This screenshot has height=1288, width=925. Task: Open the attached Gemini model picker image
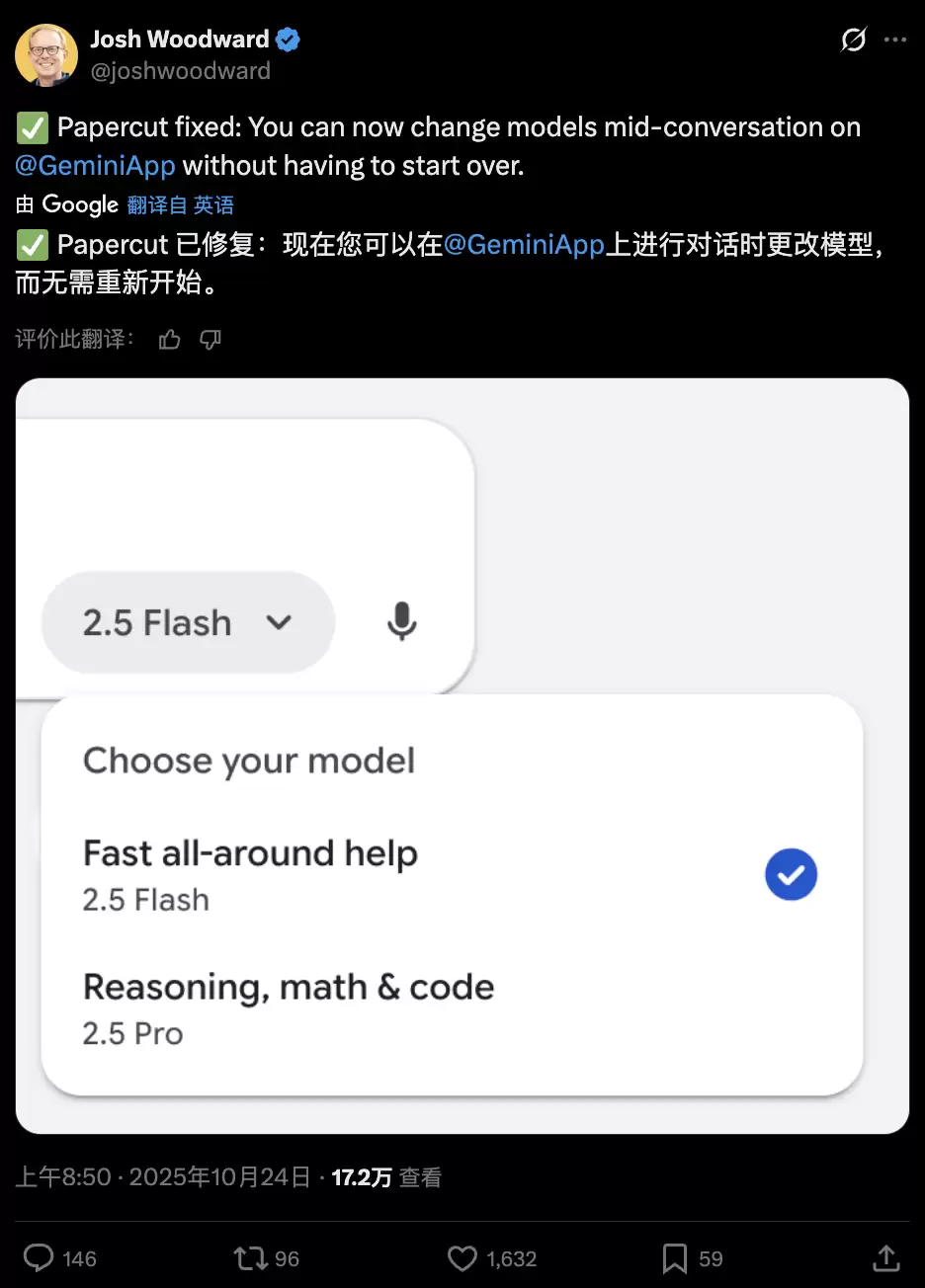click(x=462, y=756)
